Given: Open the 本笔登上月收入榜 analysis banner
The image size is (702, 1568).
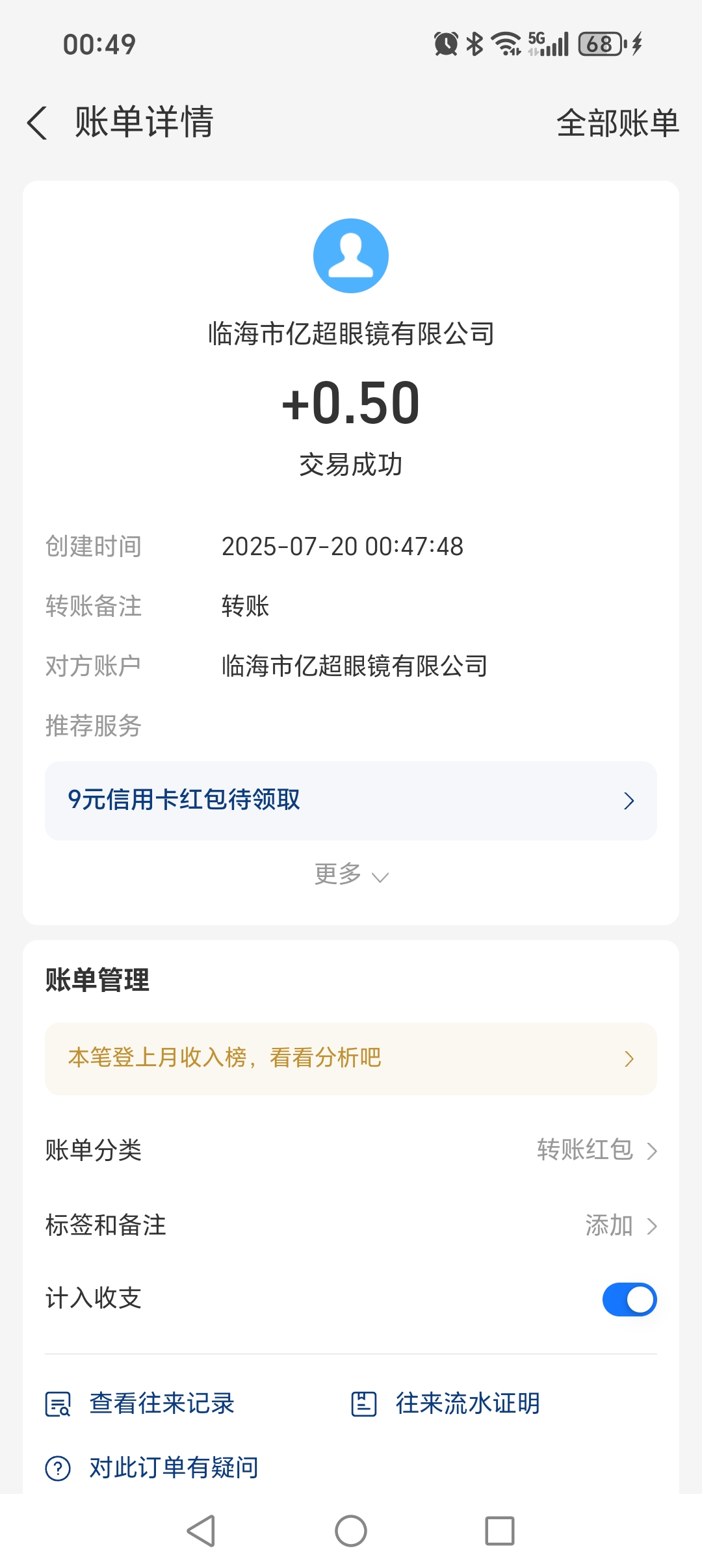Looking at the screenshot, I should pos(351,1058).
